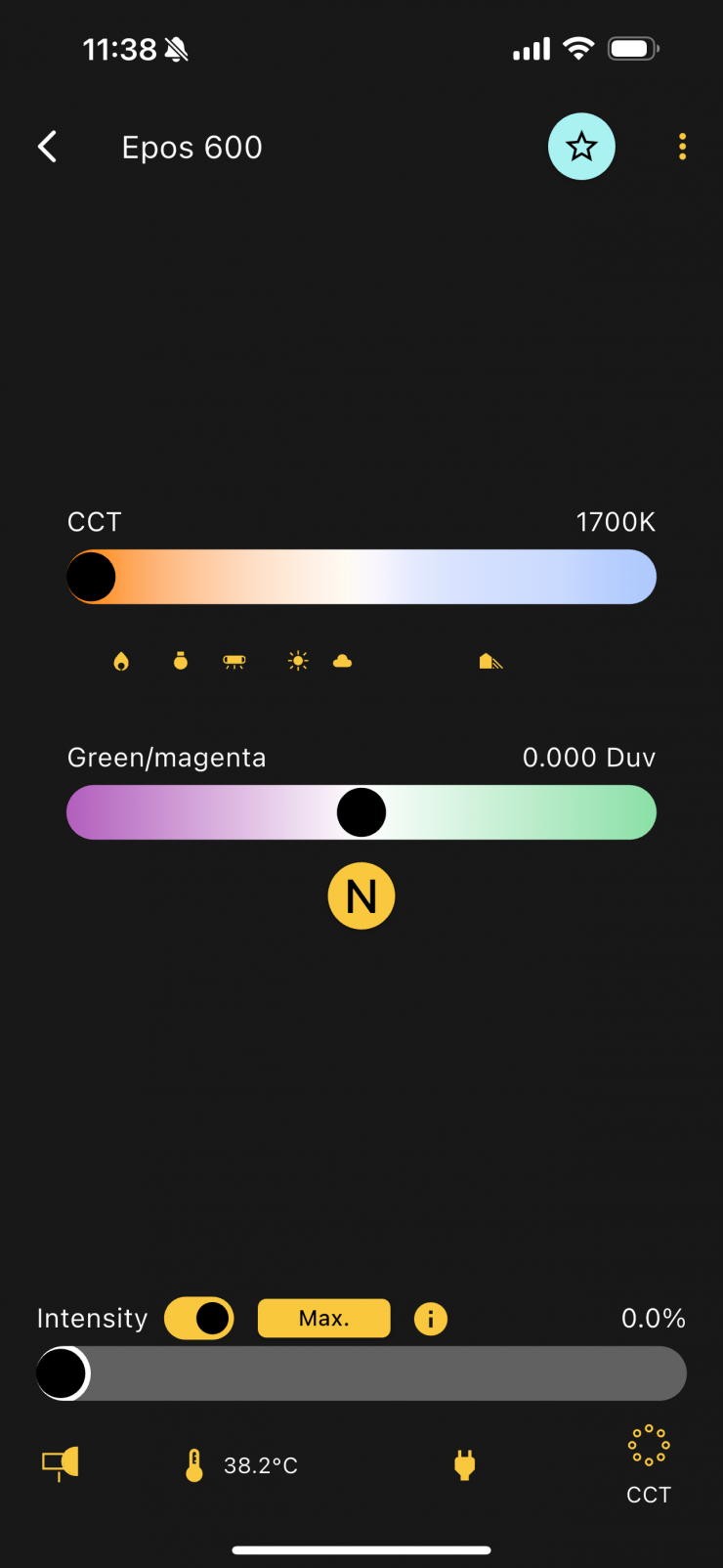Toggle the Intensity switch

click(199, 1318)
